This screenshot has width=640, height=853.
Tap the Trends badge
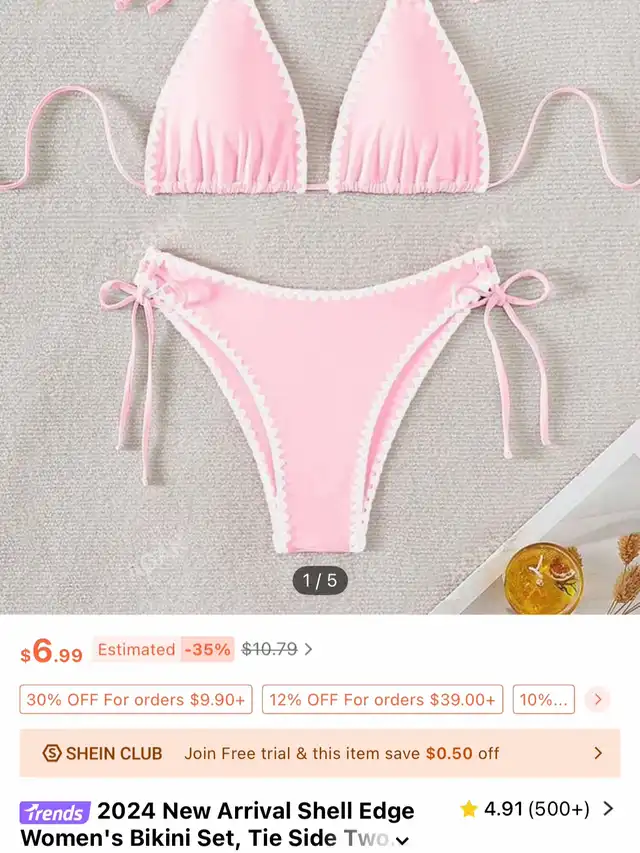(x=55, y=811)
